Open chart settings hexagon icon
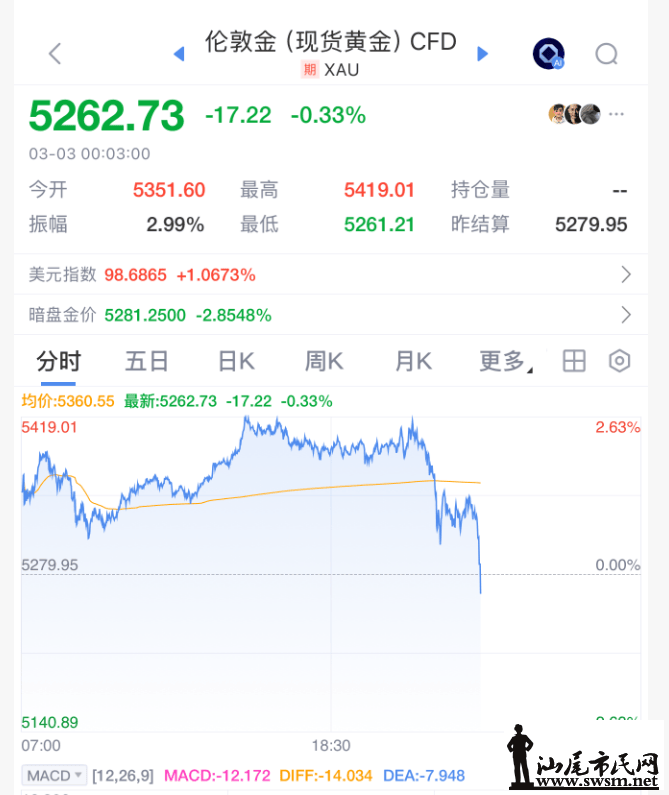669x795 pixels. [x=620, y=362]
